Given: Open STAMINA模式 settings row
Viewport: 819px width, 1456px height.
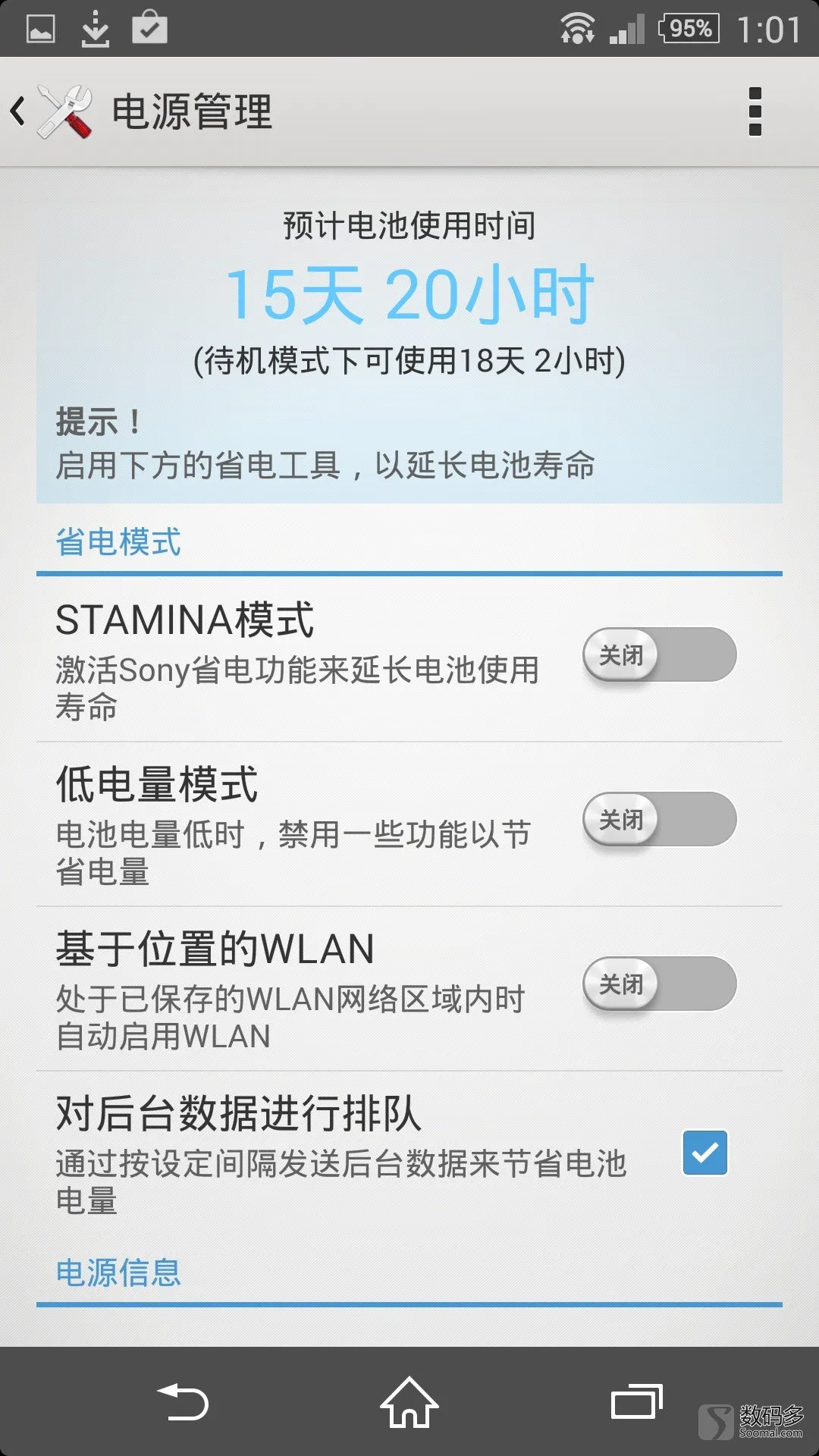Looking at the screenshot, I should click(409, 659).
